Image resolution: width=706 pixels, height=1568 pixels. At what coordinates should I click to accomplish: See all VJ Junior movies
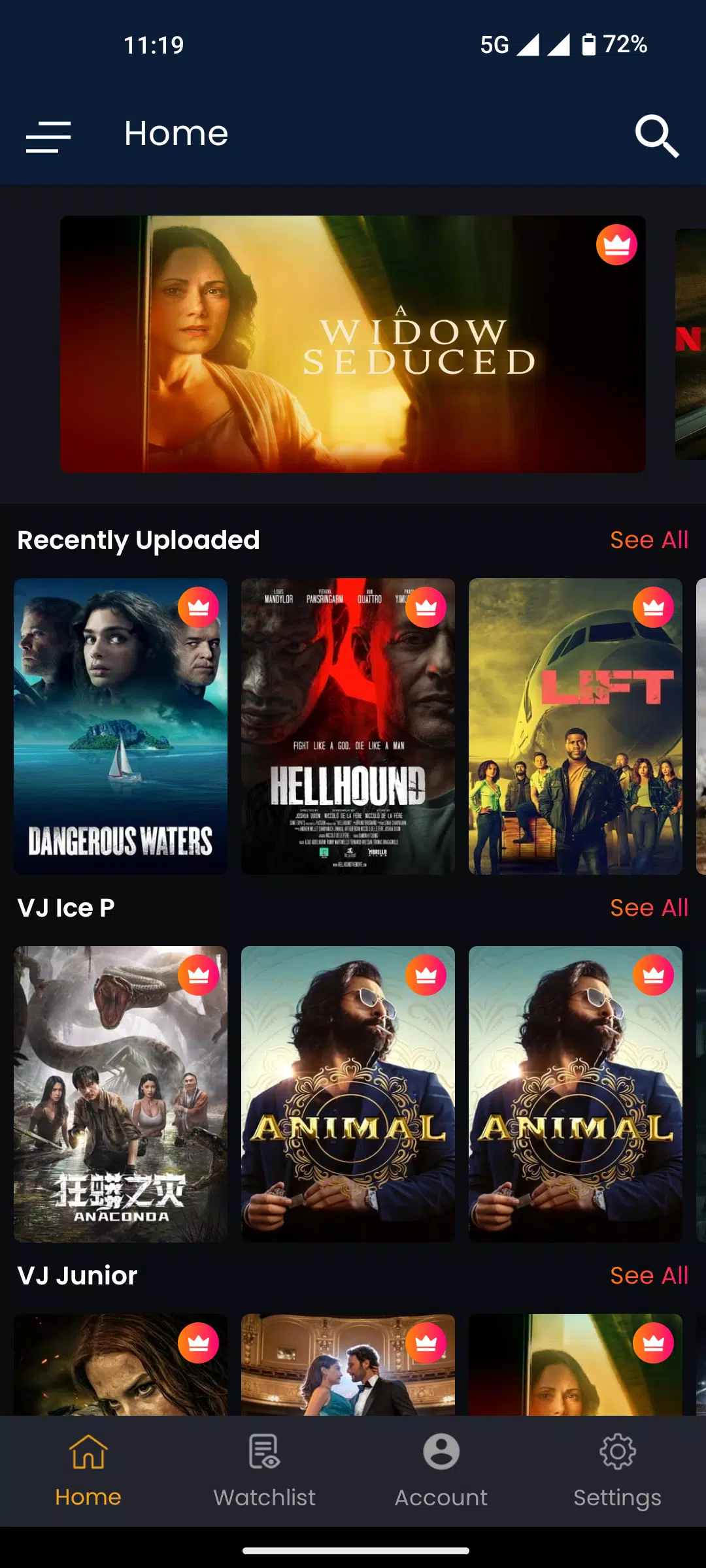click(x=648, y=1276)
